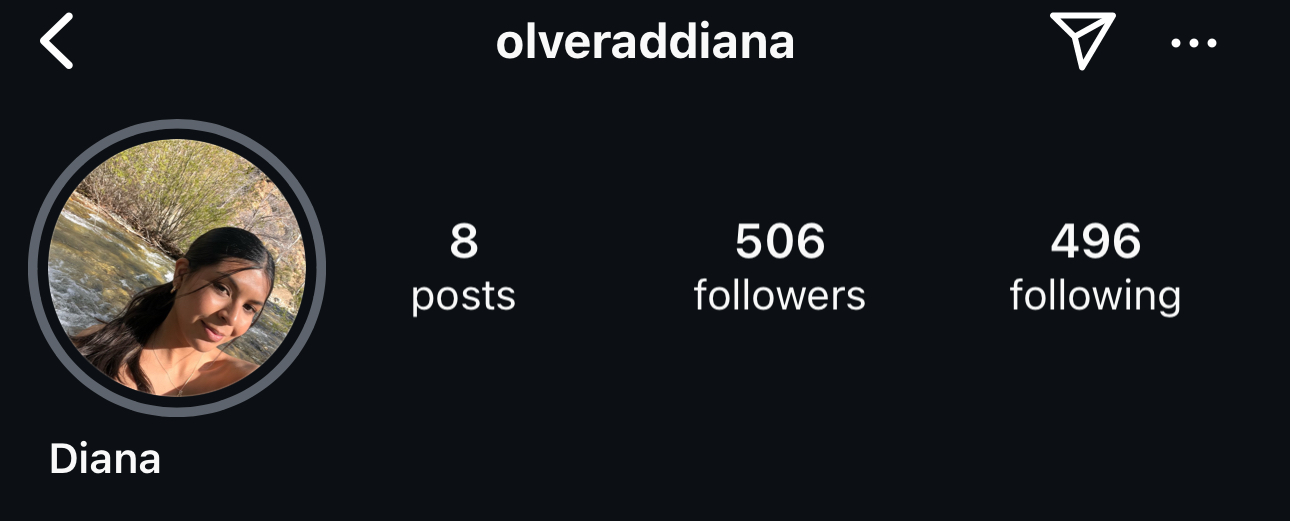Screen dimensions: 1290x521
Task: Open the 496 following list
Action: (x=1095, y=267)
